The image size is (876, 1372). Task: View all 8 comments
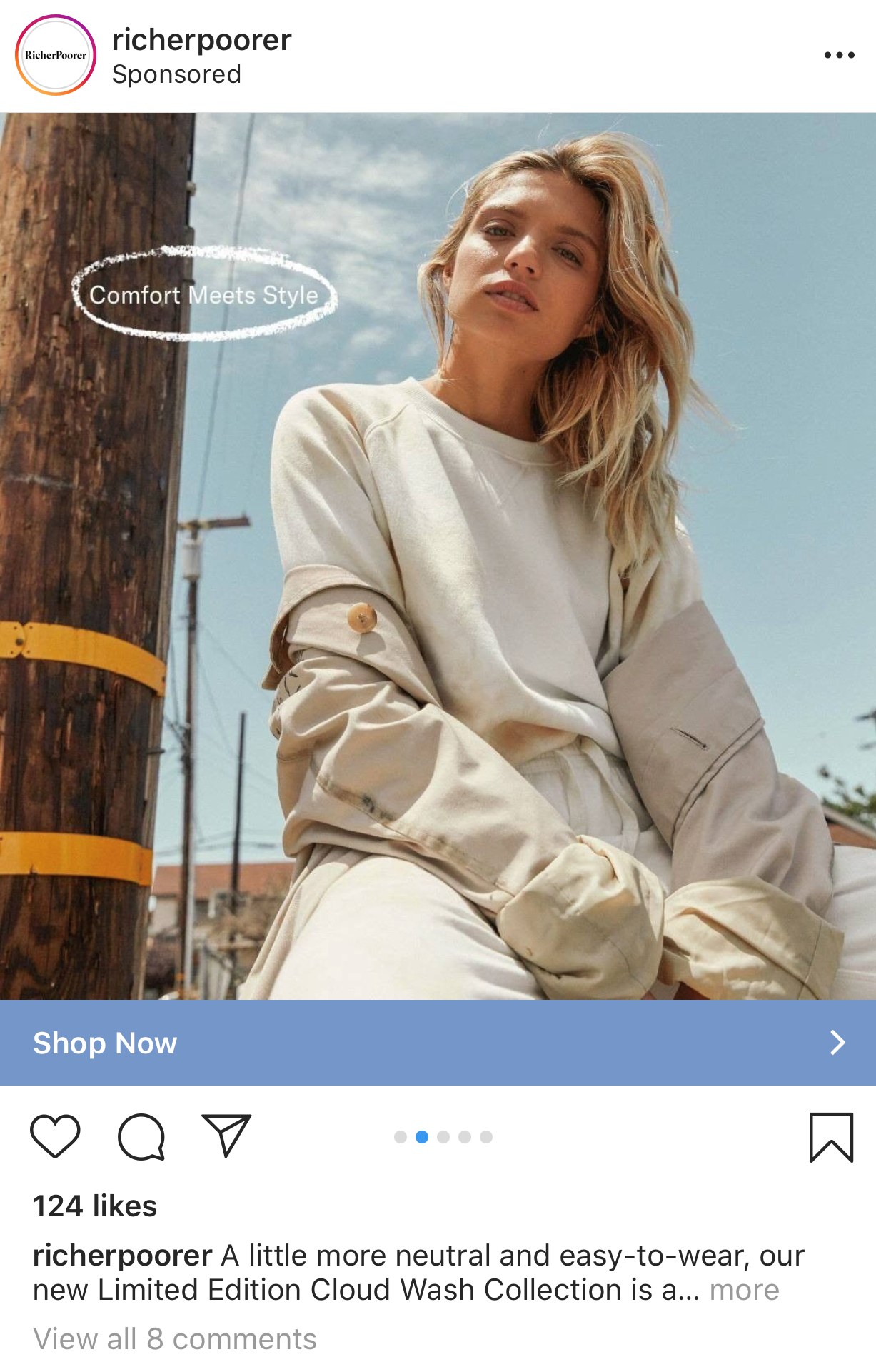[175, 1339]
